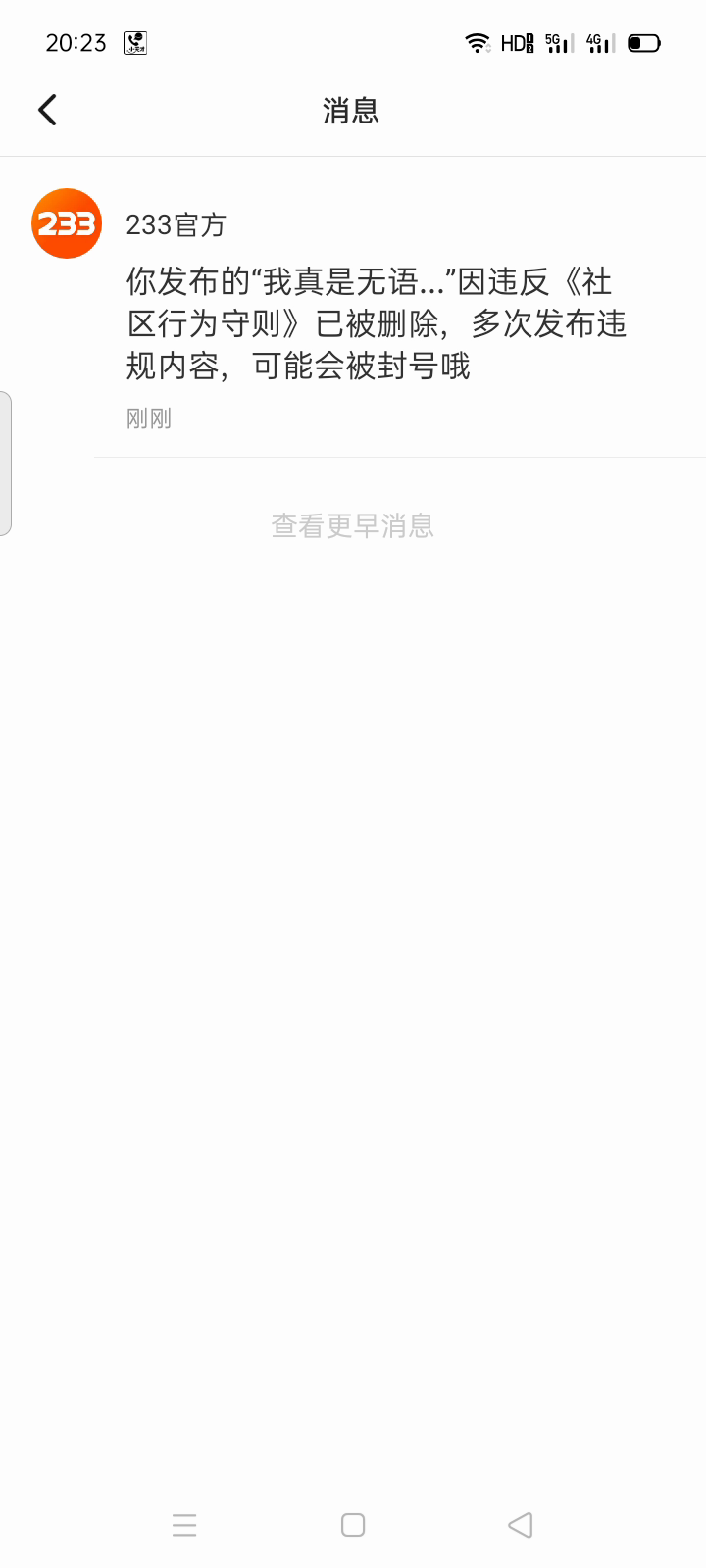Screen dimensions: 706x1568
Task: Open recent apps from system navigation bar
Action: 184,1525
